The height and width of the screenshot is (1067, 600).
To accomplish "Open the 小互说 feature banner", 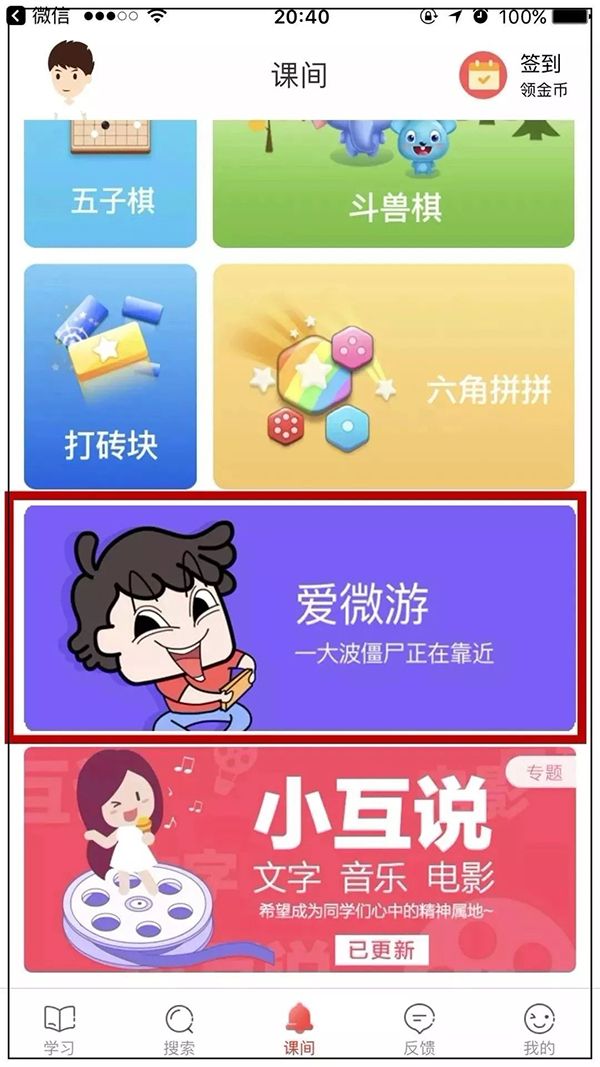I will click(x=300, y=860).
